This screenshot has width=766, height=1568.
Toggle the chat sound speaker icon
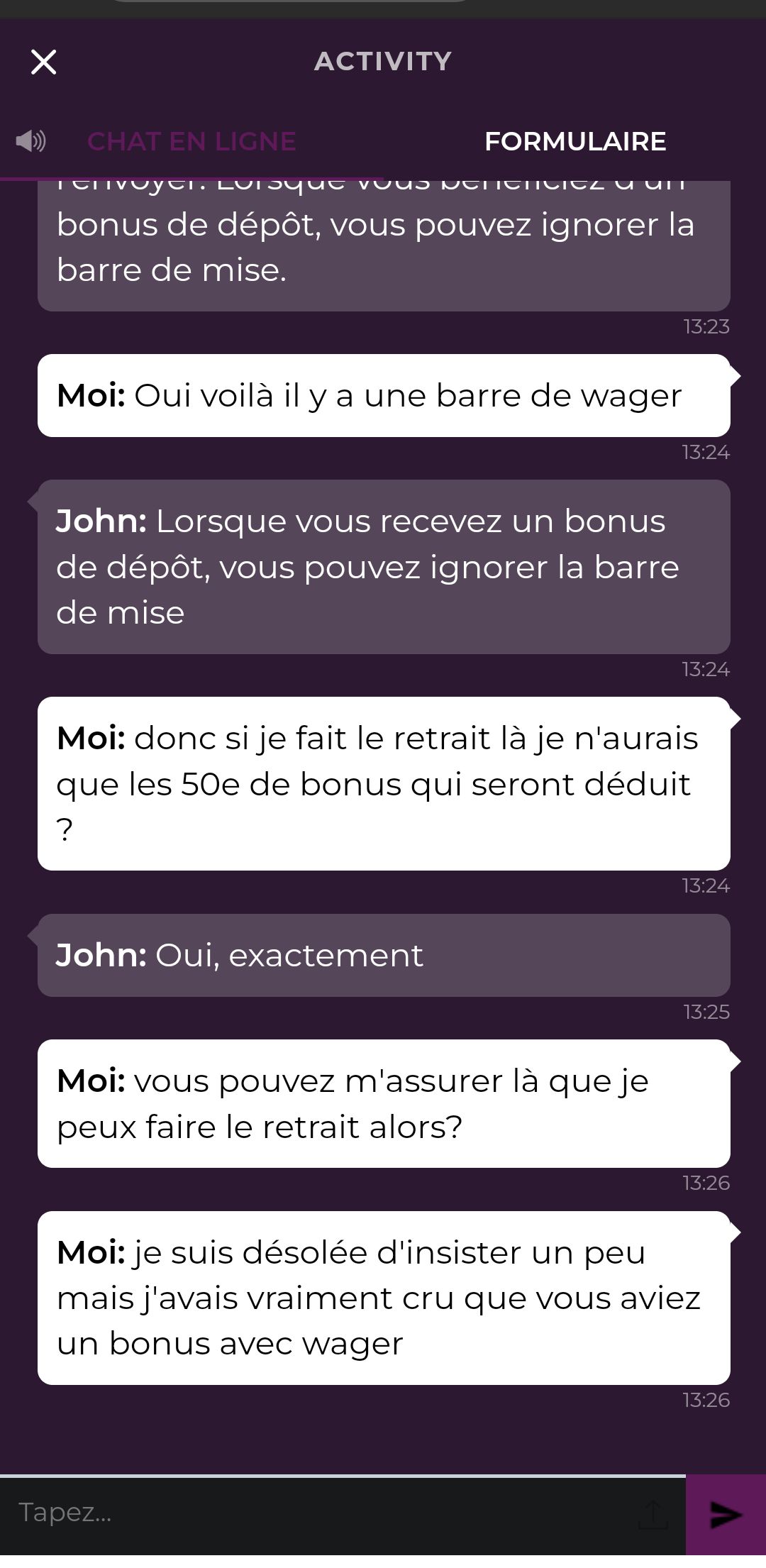tap(30, 141)
